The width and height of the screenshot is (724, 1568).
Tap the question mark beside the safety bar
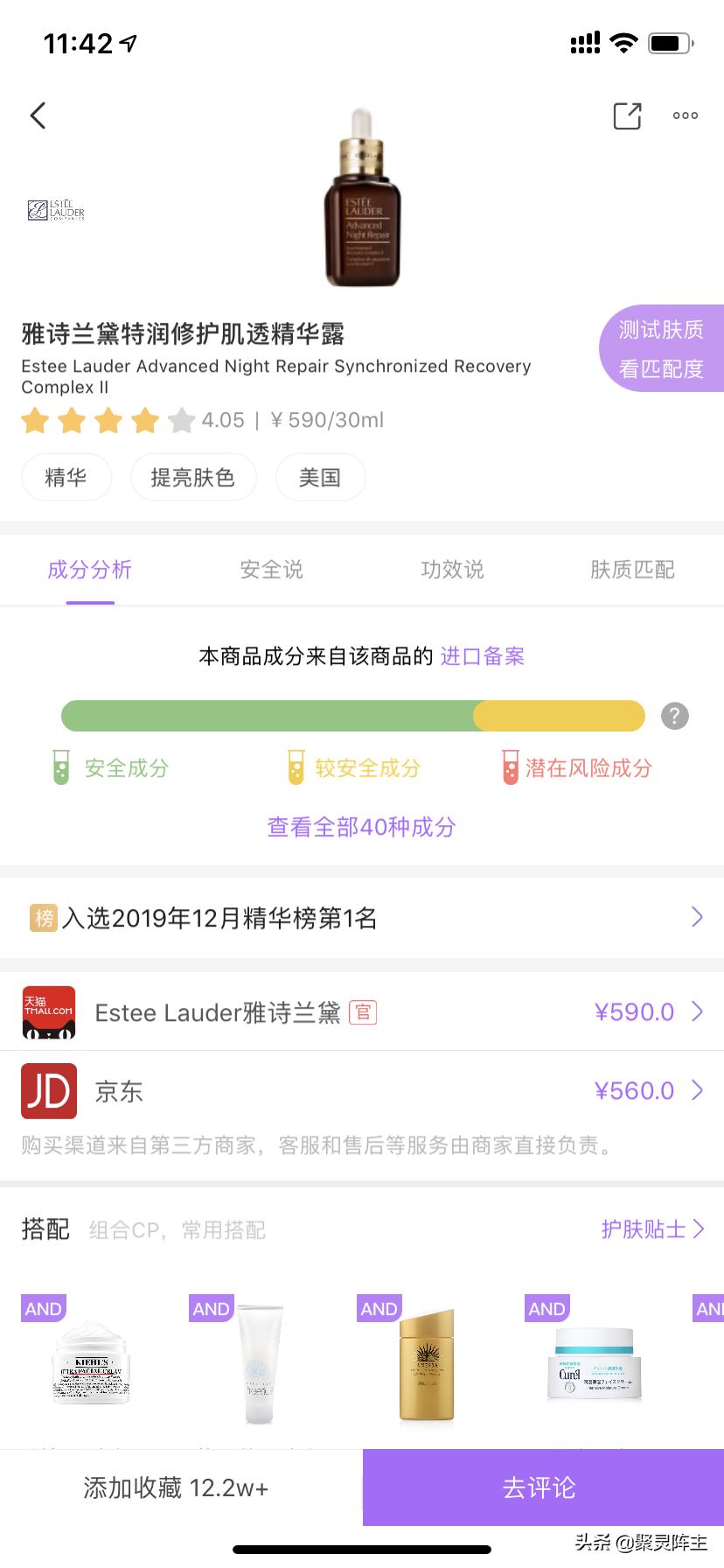point(673,716)
